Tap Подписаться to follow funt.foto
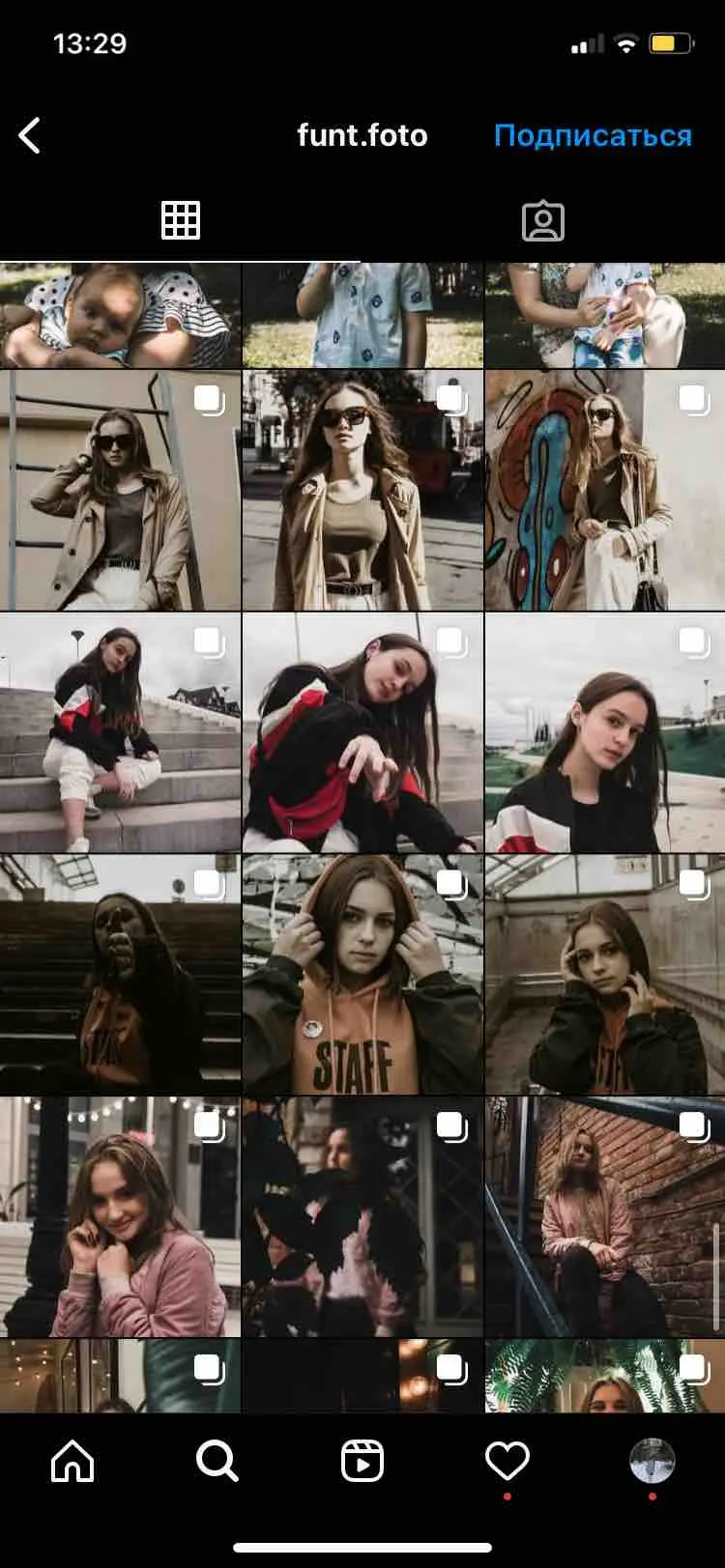Screen dimensions: 725x1568 (593, 135)
